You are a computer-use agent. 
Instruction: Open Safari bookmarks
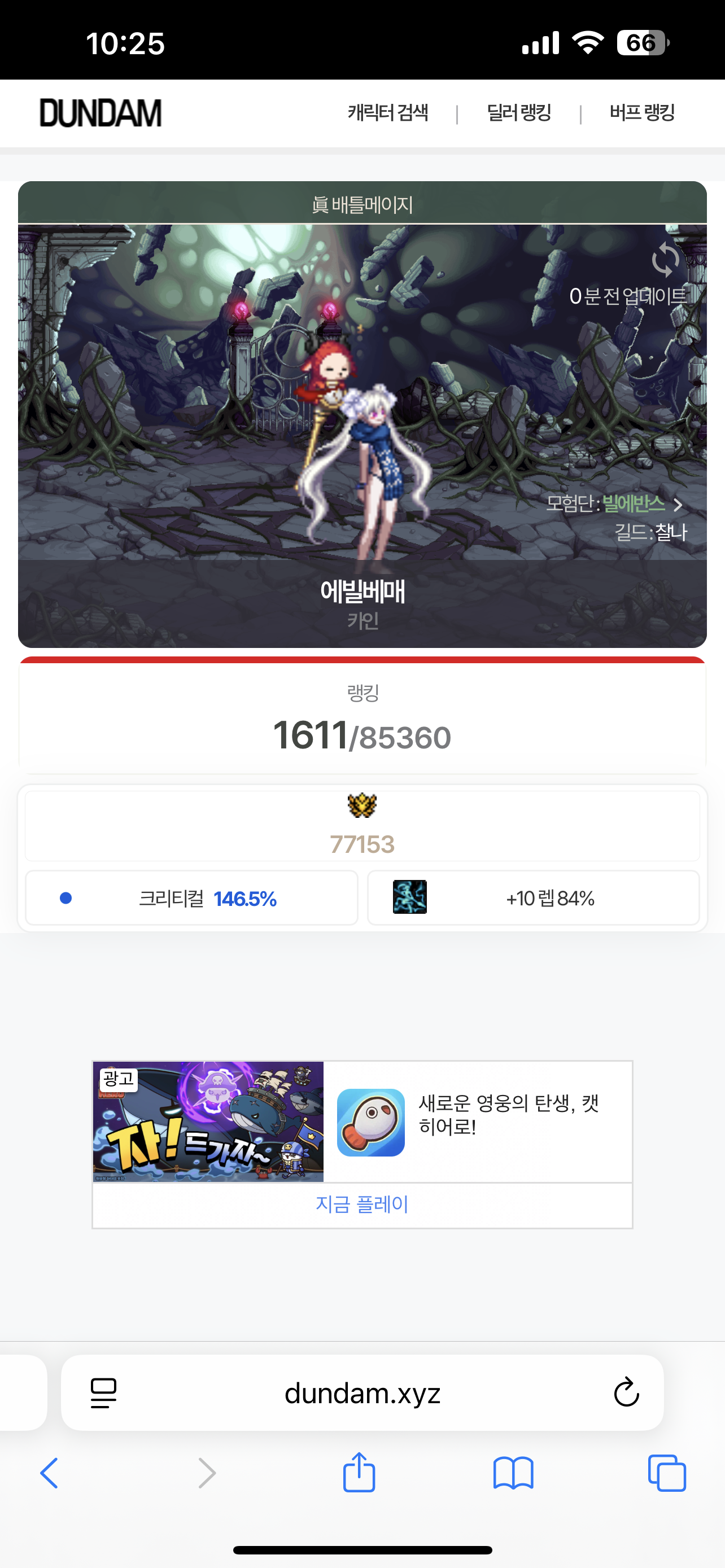point(513,1473)
